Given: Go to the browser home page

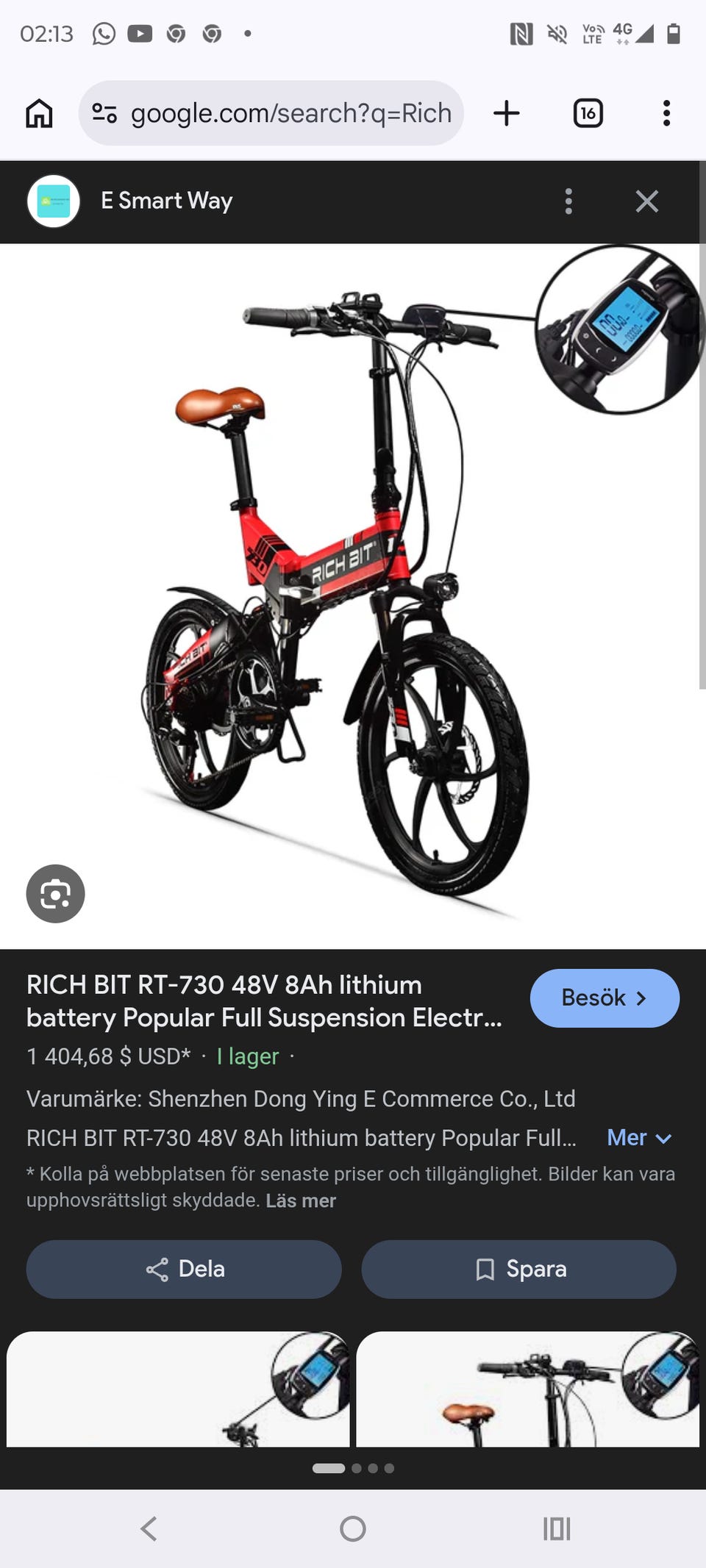Looking at the screenshot, I should 39,113.
